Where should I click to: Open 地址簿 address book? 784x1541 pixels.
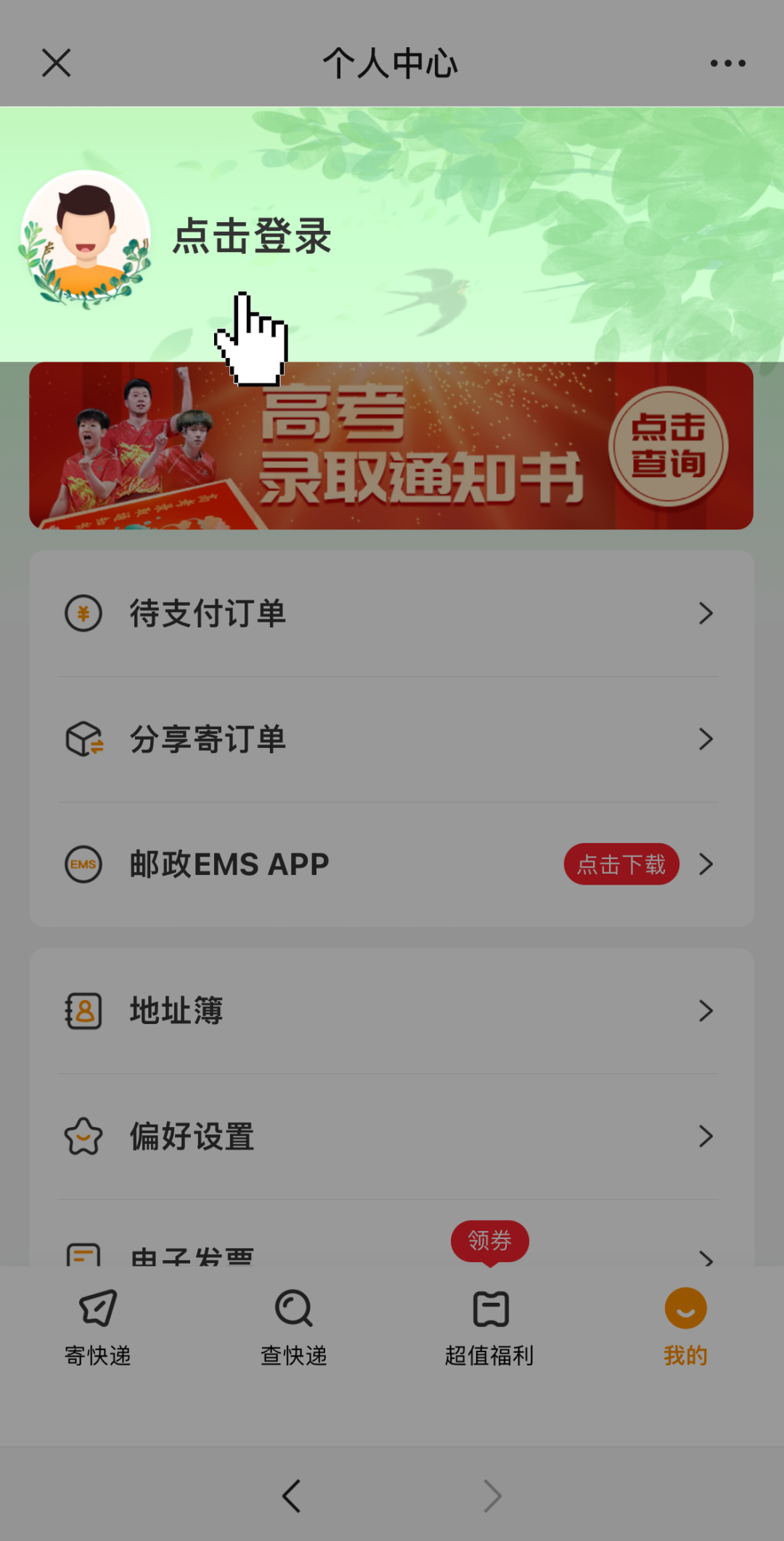coord(391,1011)
